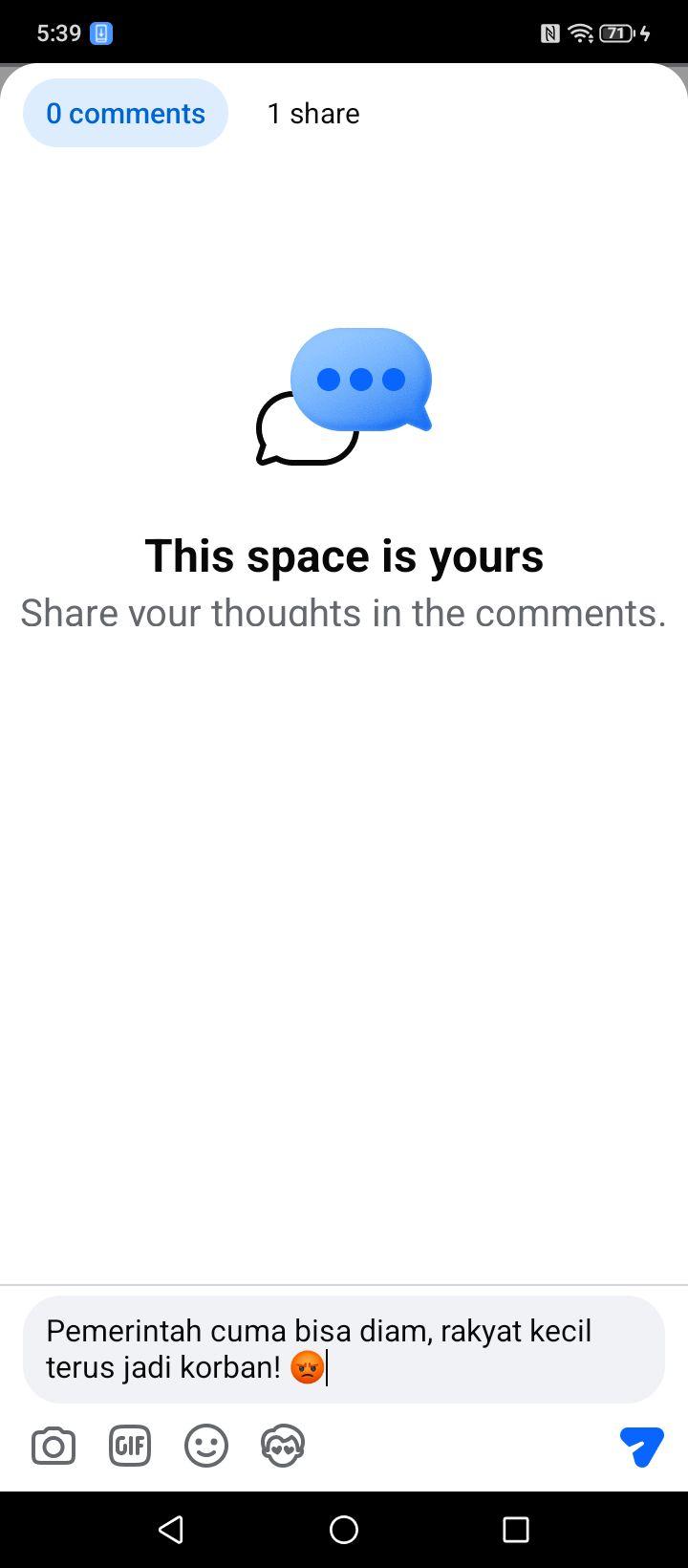Switch to the 0 comments tab
The width and height of the screenshot is (688, 1568).
[125, 113]
